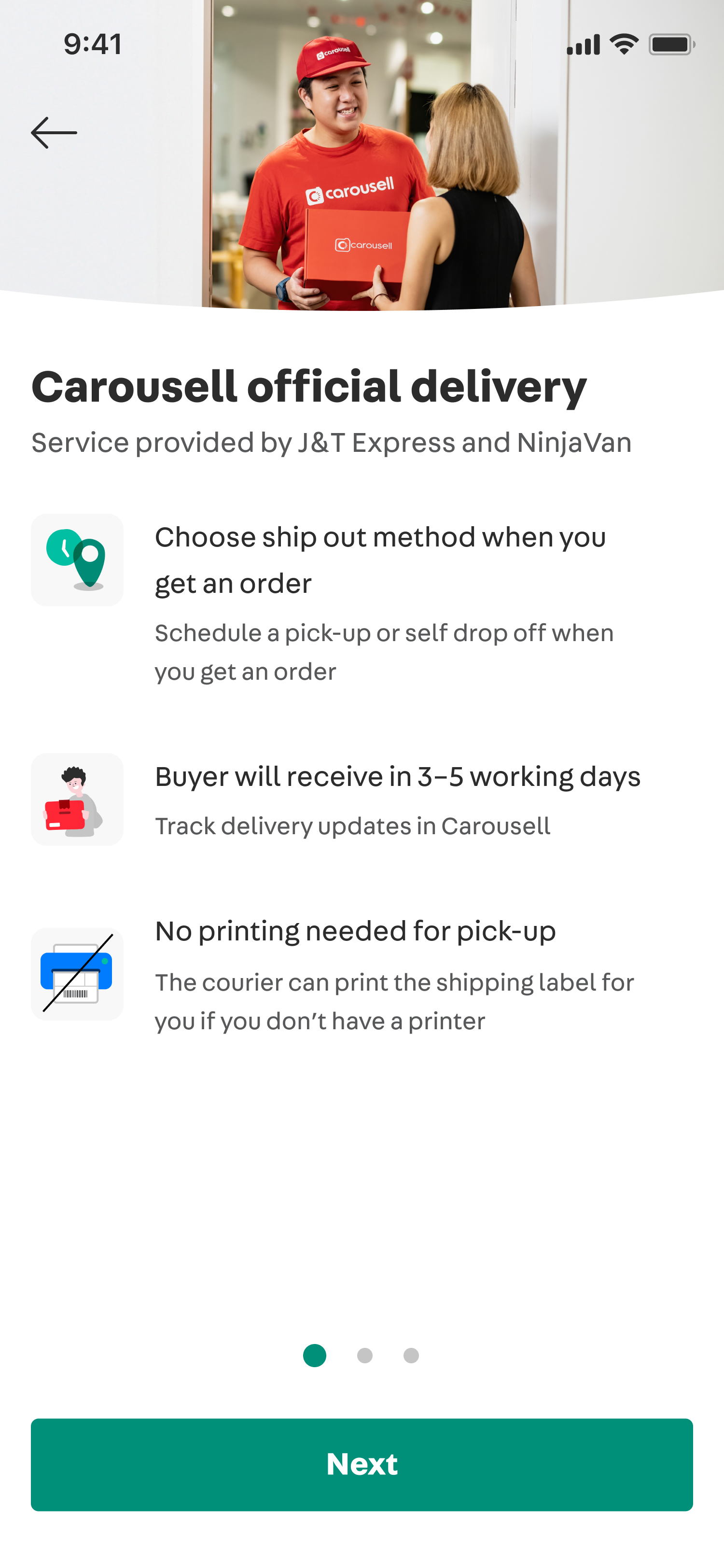Viewport: 724px width, 1568px height.
Task: Activate the third pagination dot
Action: (x=411, y=1356)
